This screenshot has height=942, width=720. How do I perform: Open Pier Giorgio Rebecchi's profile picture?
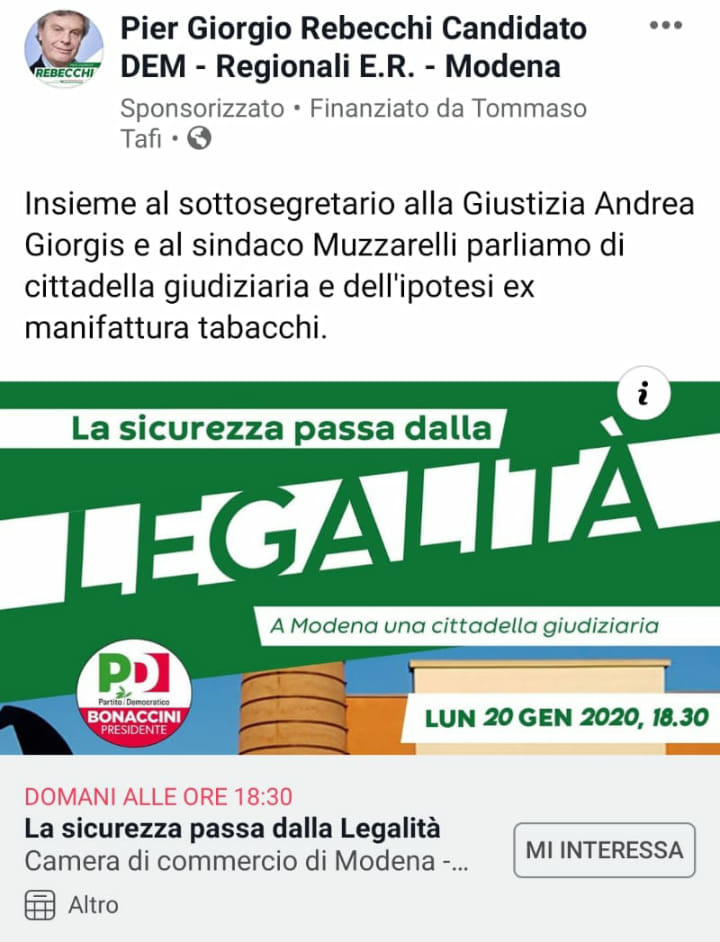(64, 49)
